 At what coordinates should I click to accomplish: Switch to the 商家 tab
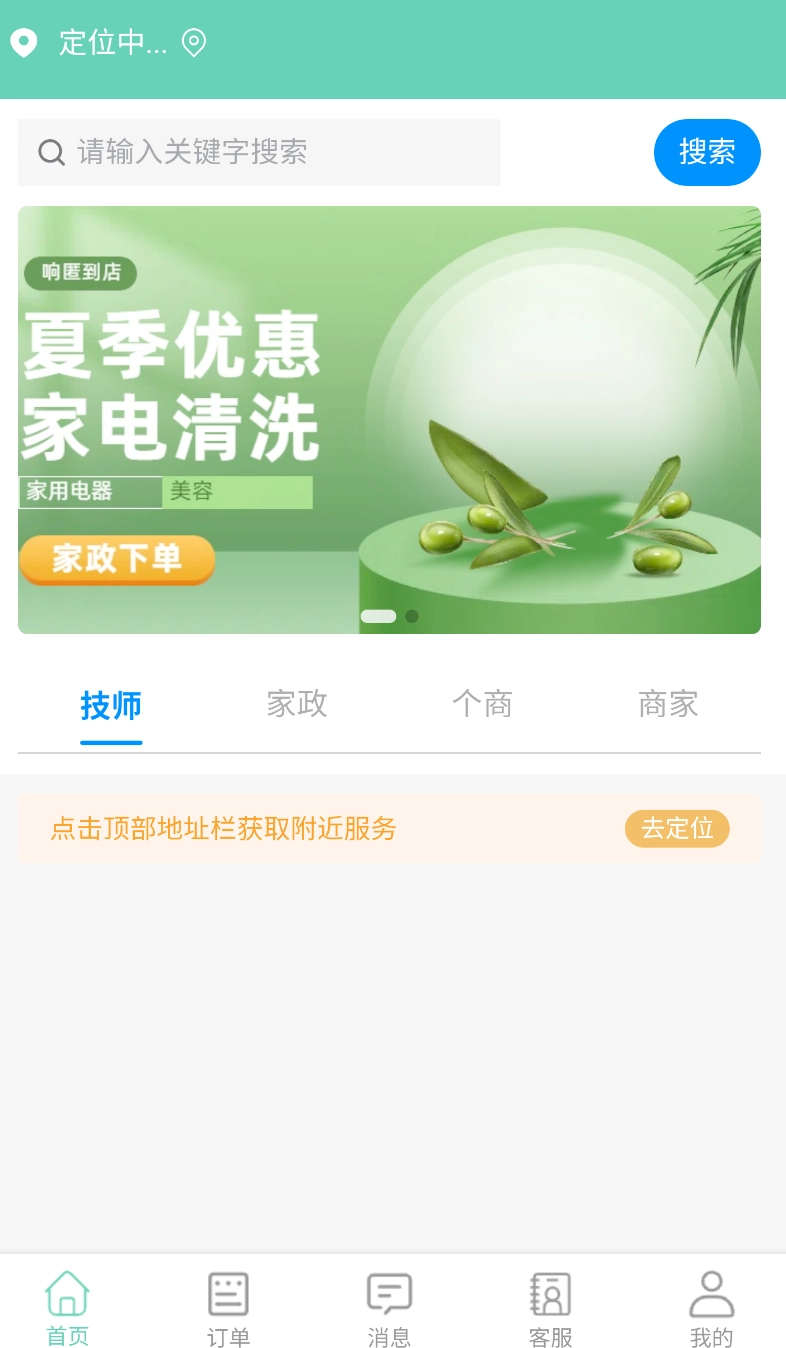[667, 704]
